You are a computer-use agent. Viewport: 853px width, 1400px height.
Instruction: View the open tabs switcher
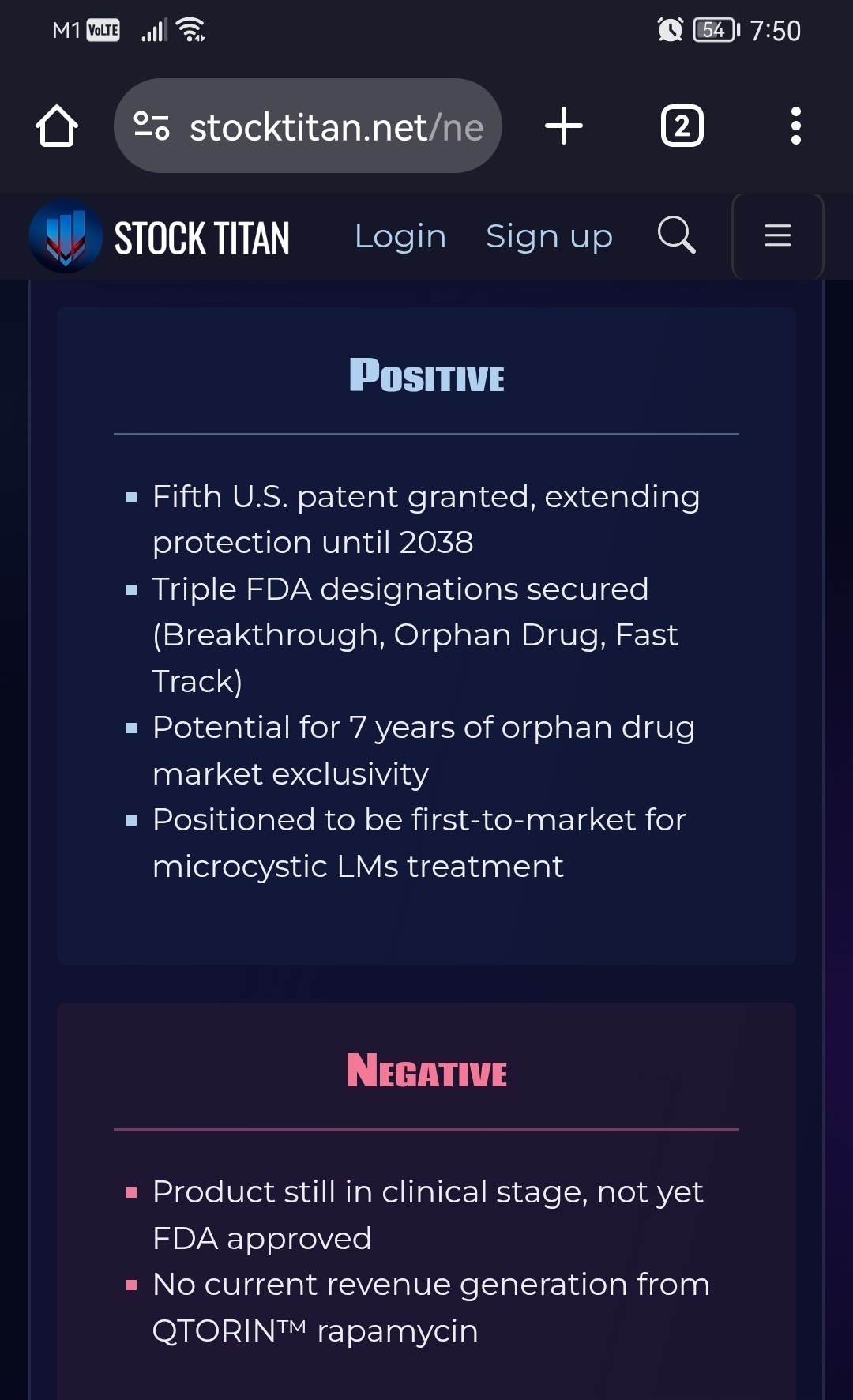tap(682, 126)
